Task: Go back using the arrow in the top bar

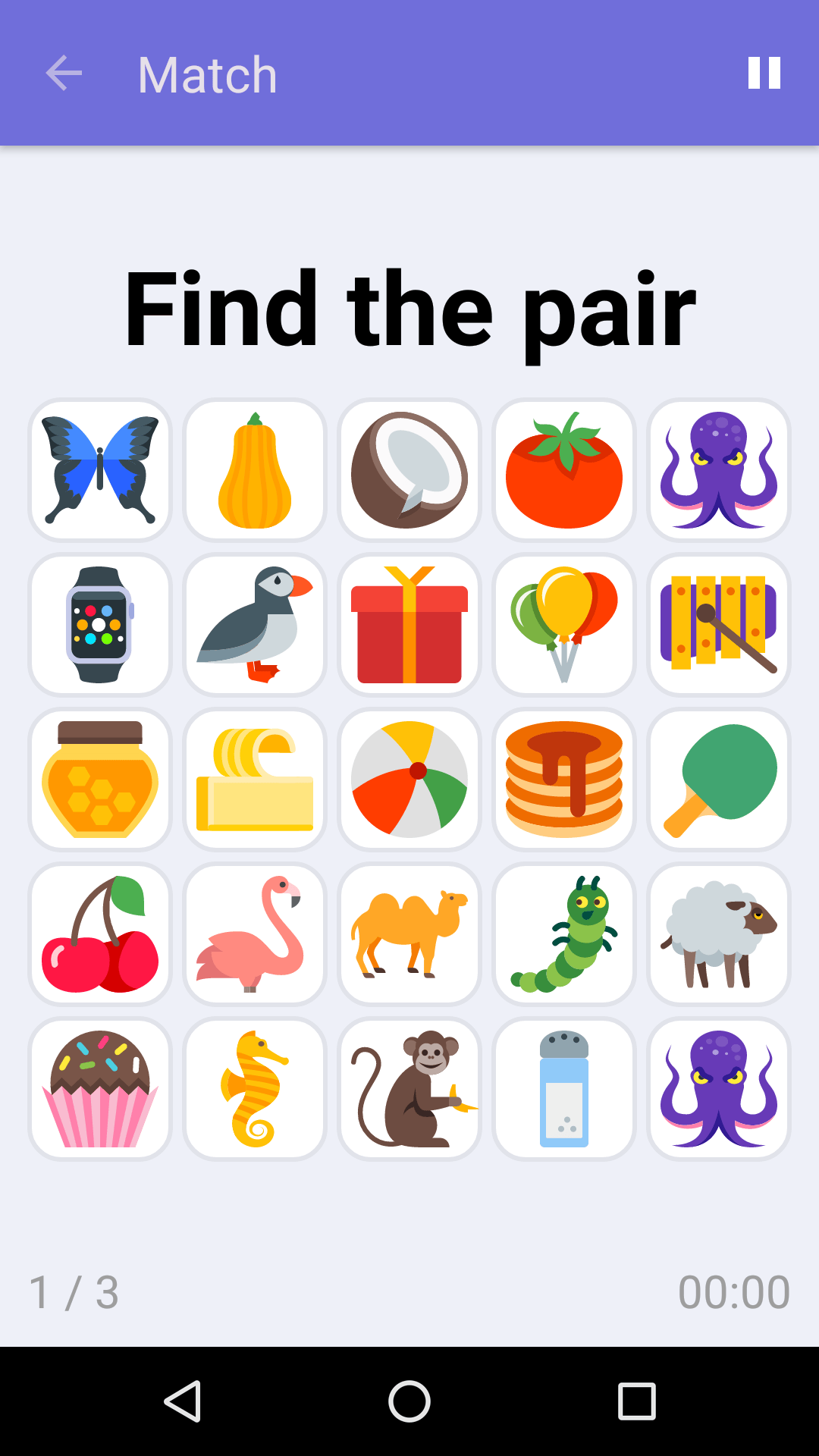Action: (x=64, y=73)
